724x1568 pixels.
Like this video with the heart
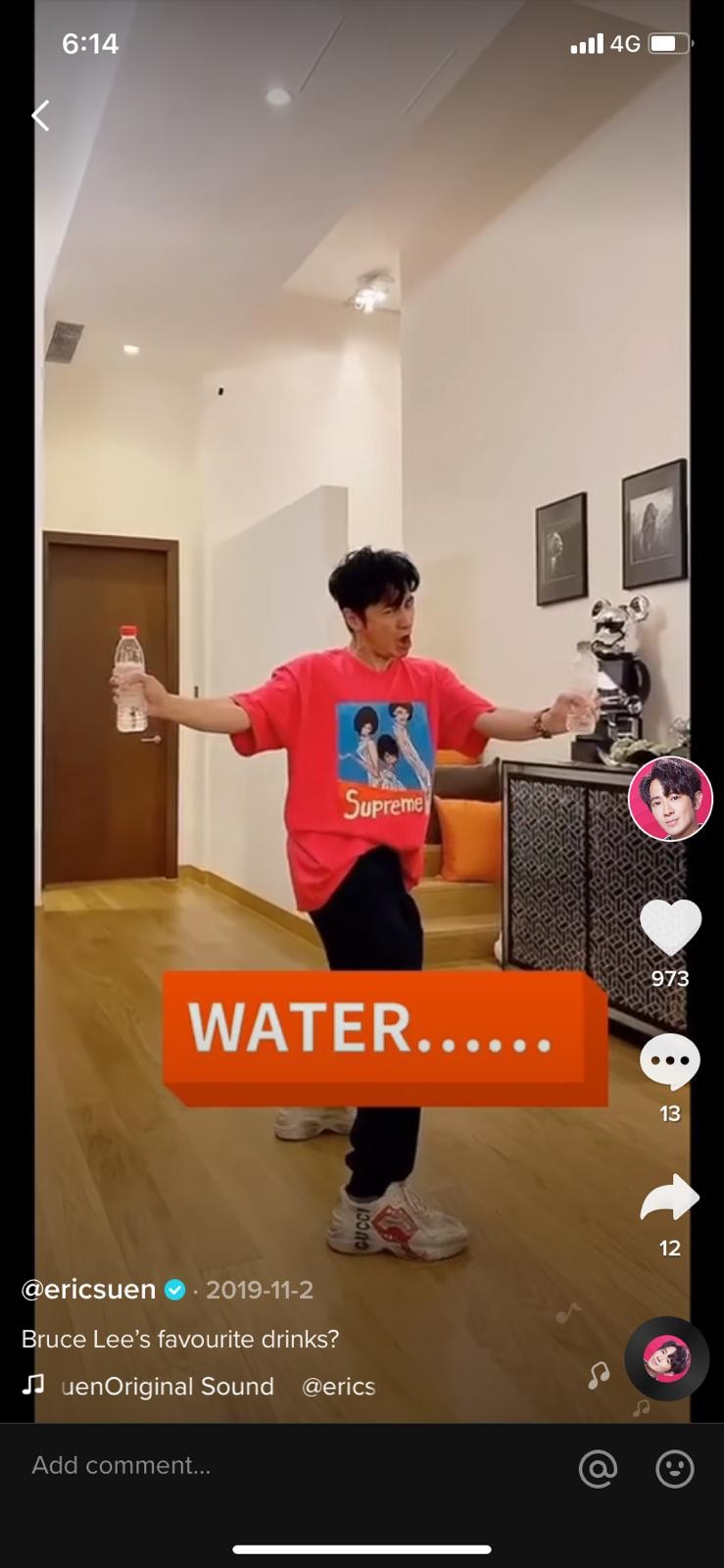pos(670,926)
